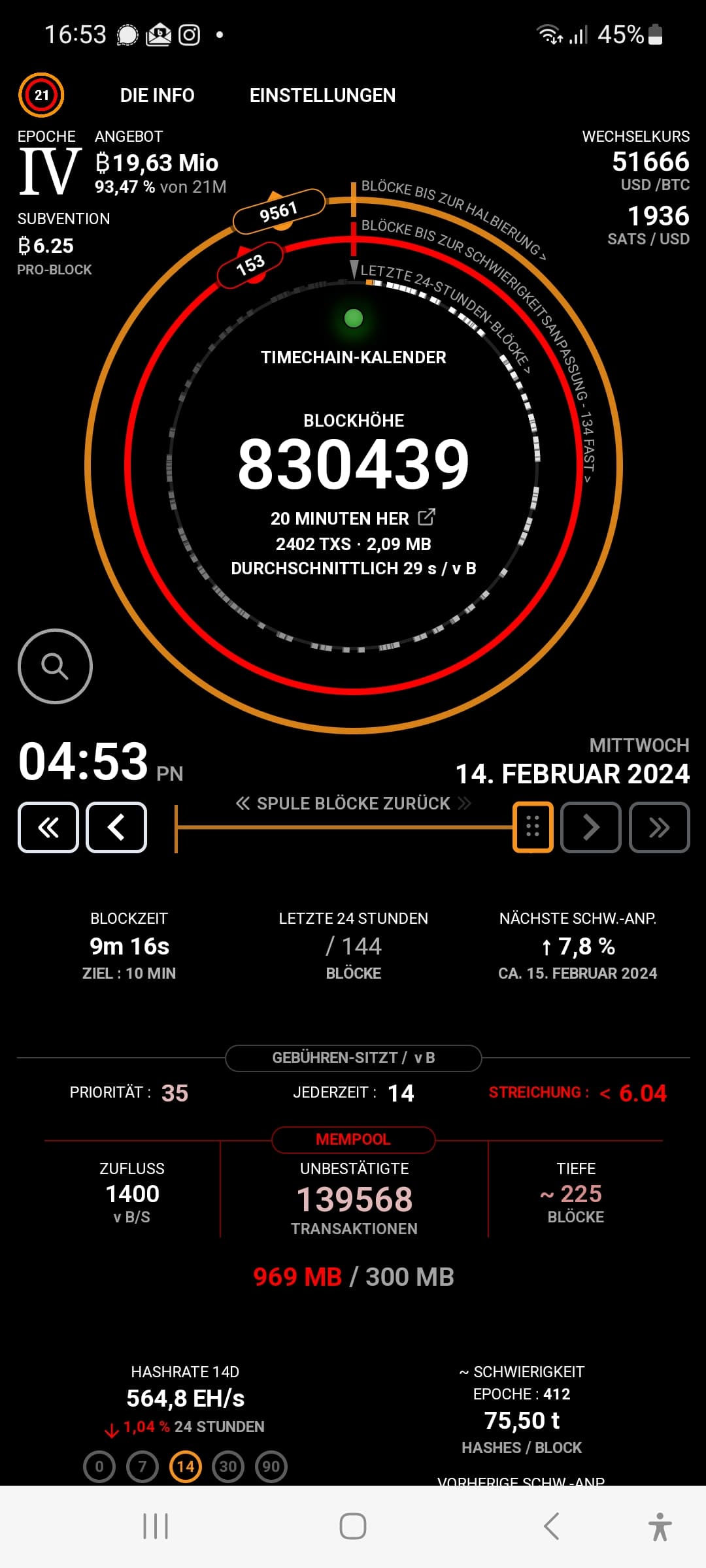
Task: Advance one block with right arrow
Action: pyautogui.click(x=590, y=827)
